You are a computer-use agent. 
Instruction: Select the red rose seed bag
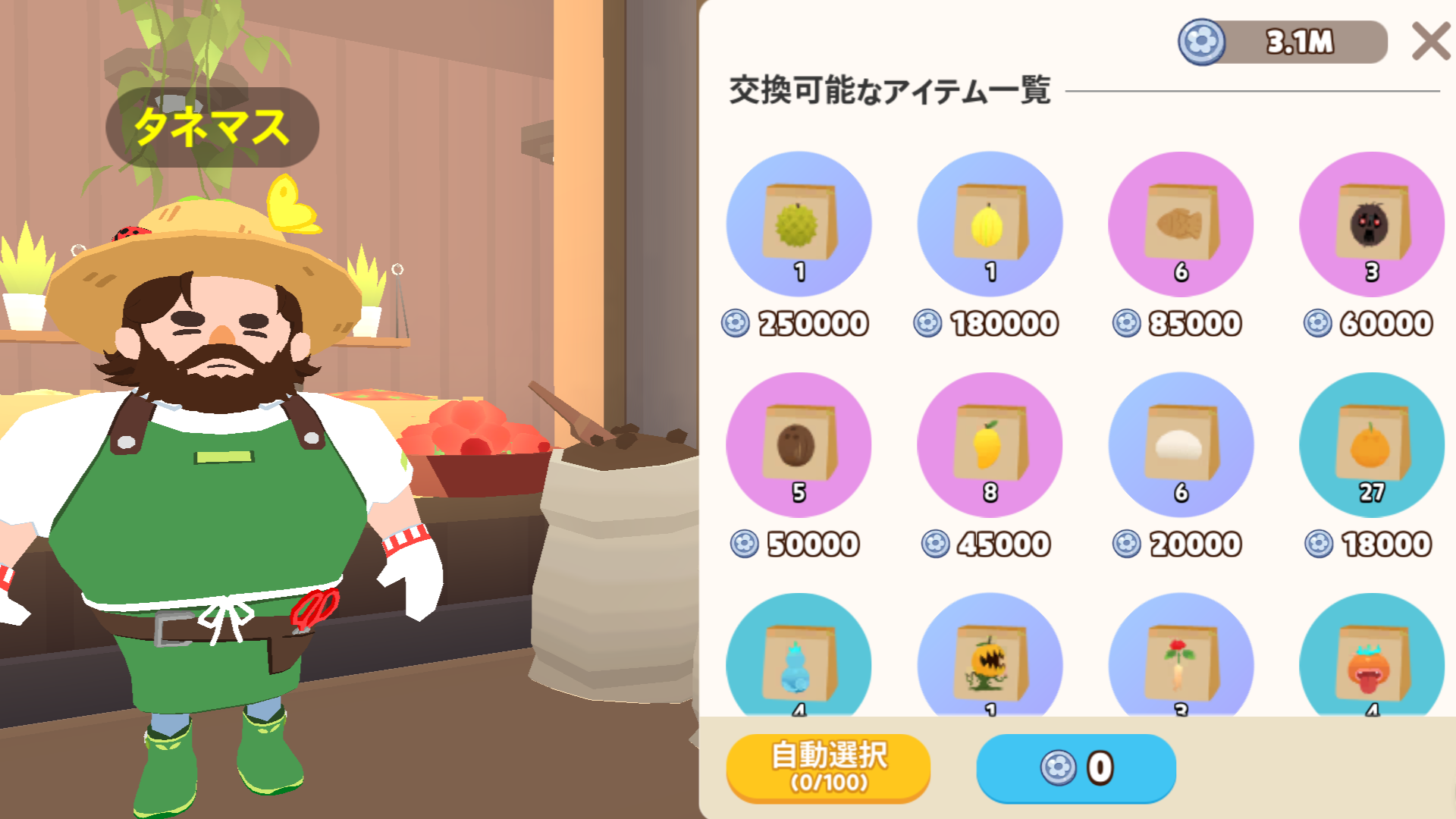pos(1181,660)
